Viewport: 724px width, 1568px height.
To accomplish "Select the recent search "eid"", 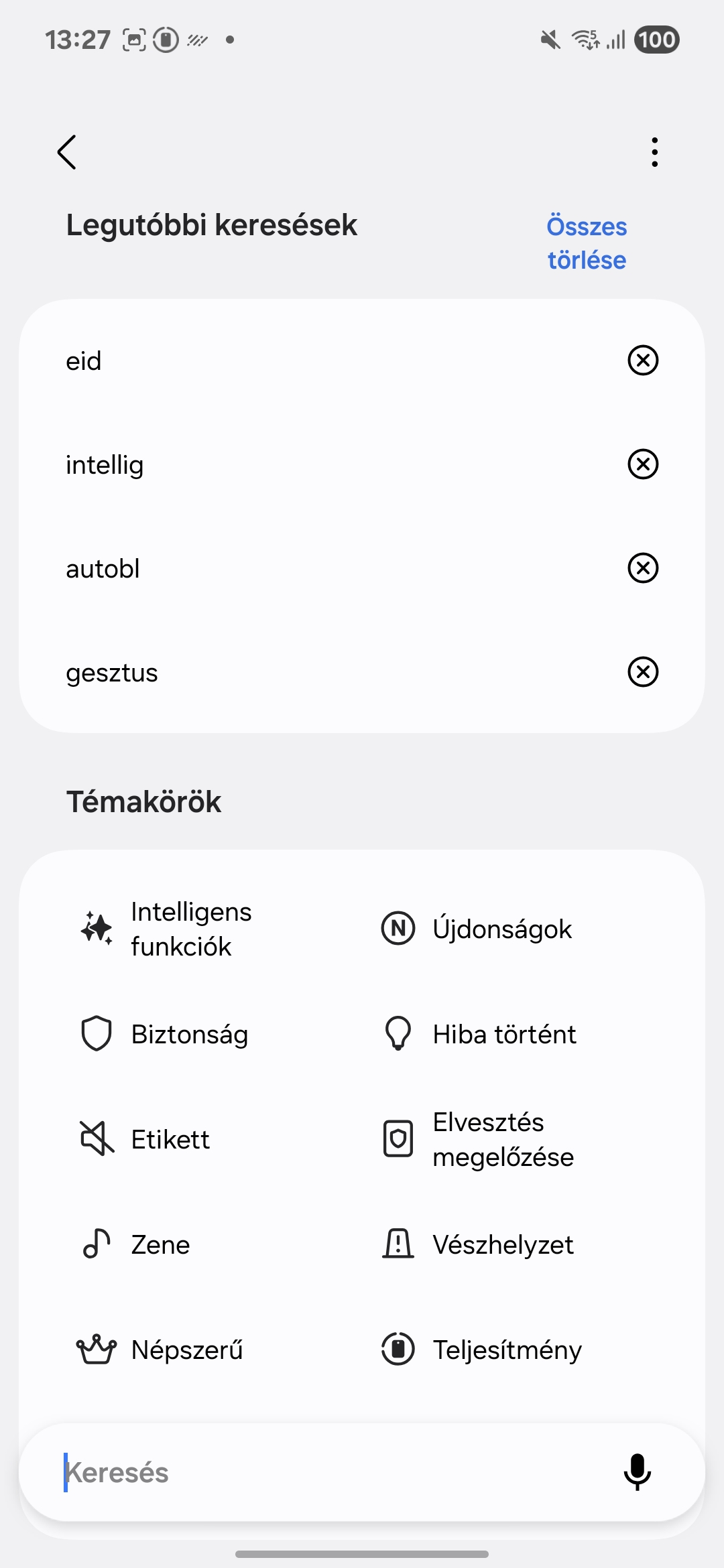I will click(84, 361).
